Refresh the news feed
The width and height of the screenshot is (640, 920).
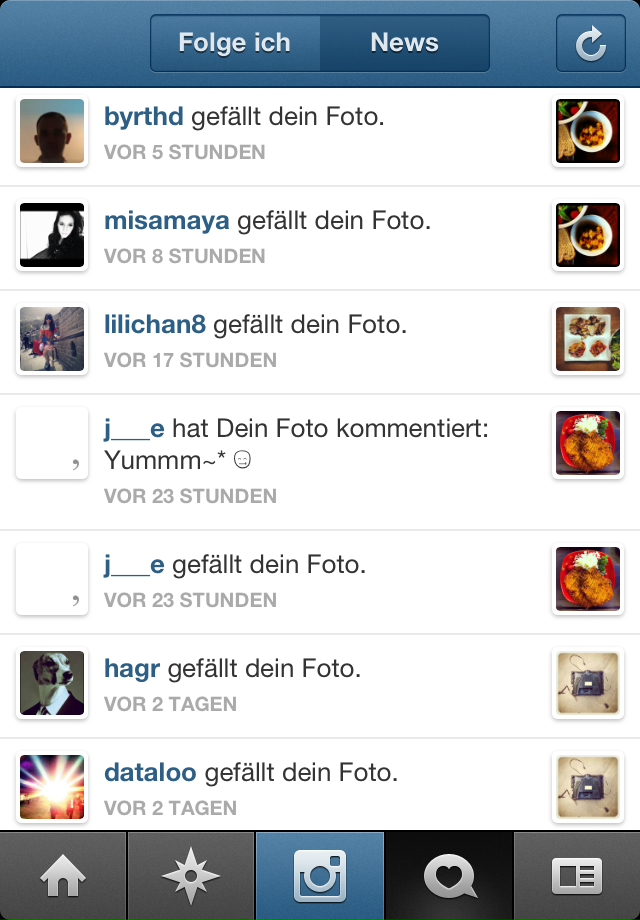pyautogui.click(x=590, y=43)
